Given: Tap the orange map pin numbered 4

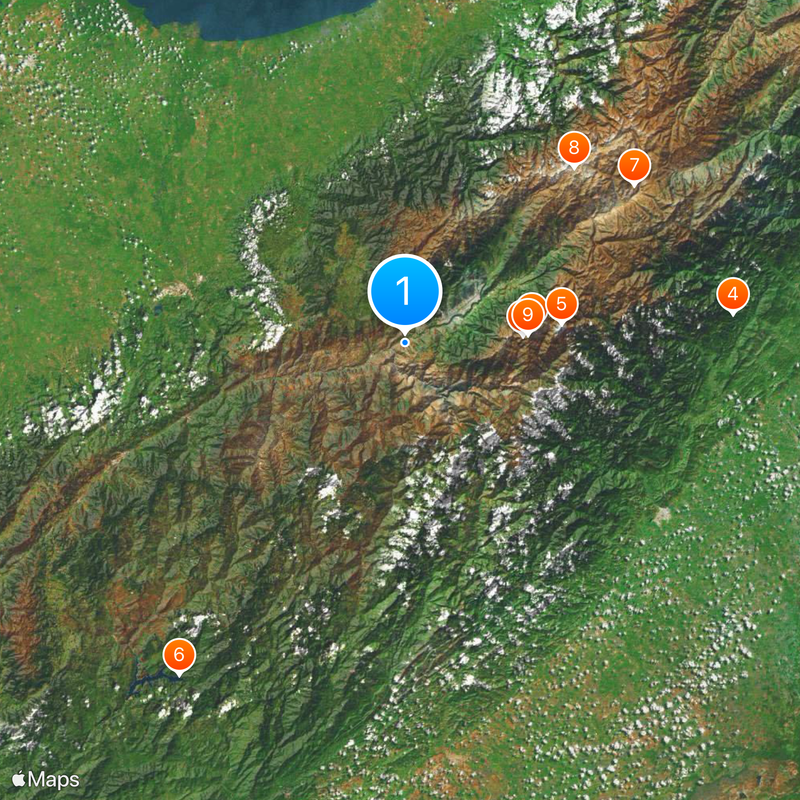Looking at the screenshot, I should pos(733,294).
